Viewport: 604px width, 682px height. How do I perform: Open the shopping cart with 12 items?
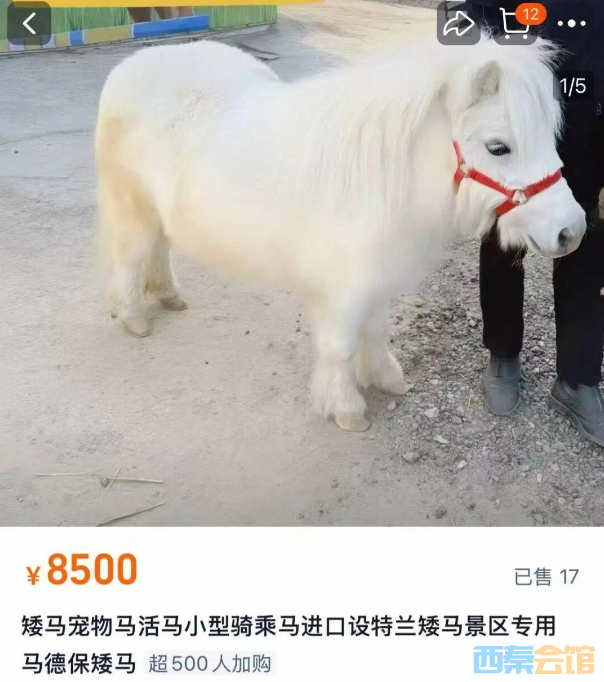tap(516, 24)
